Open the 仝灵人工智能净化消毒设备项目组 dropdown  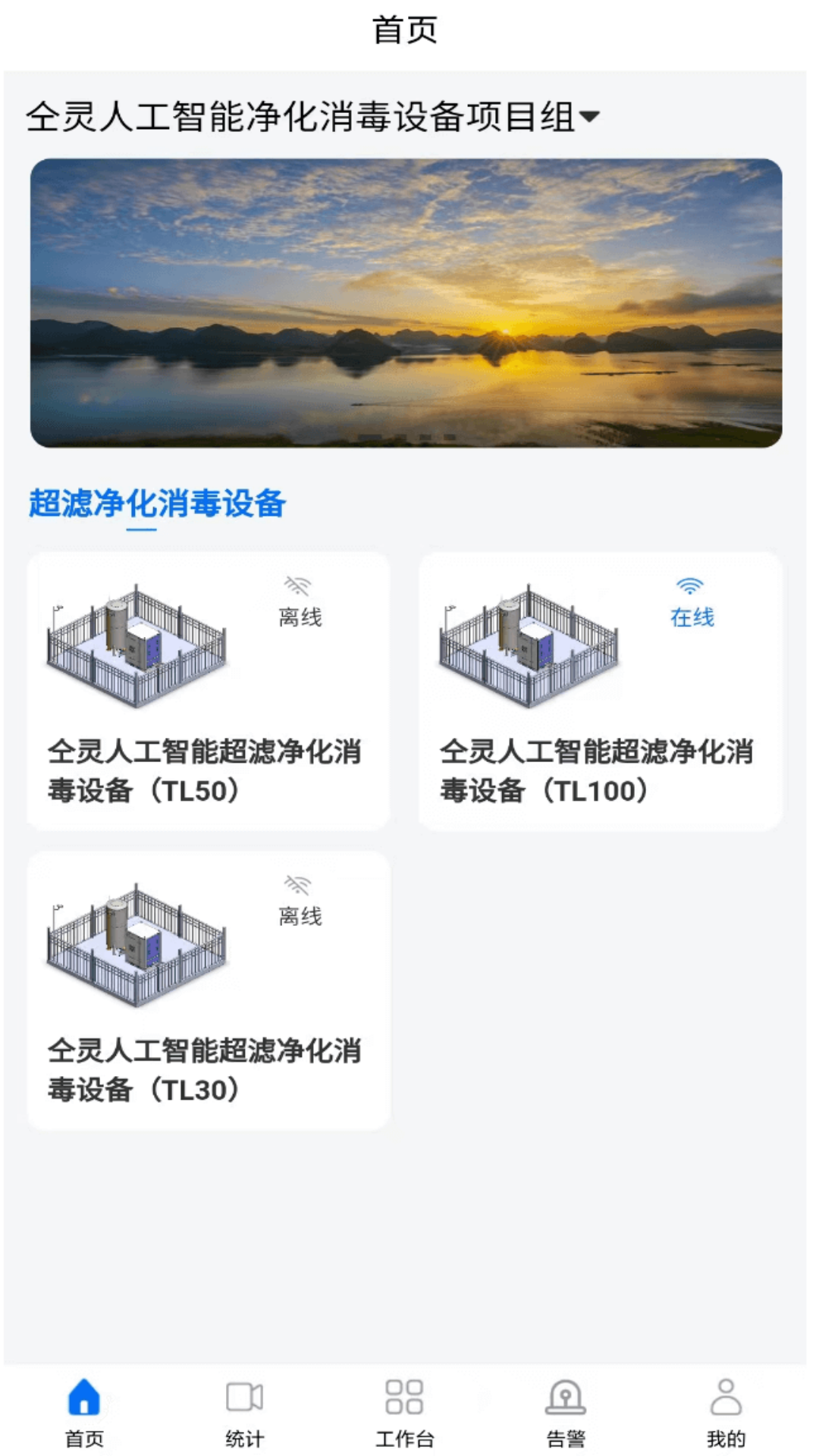[x=303, y=114]
